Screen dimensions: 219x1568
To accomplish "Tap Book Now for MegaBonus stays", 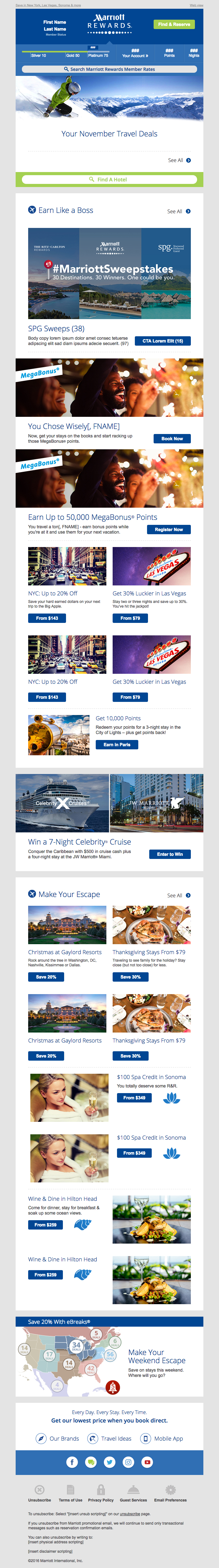I will [171, 438].
